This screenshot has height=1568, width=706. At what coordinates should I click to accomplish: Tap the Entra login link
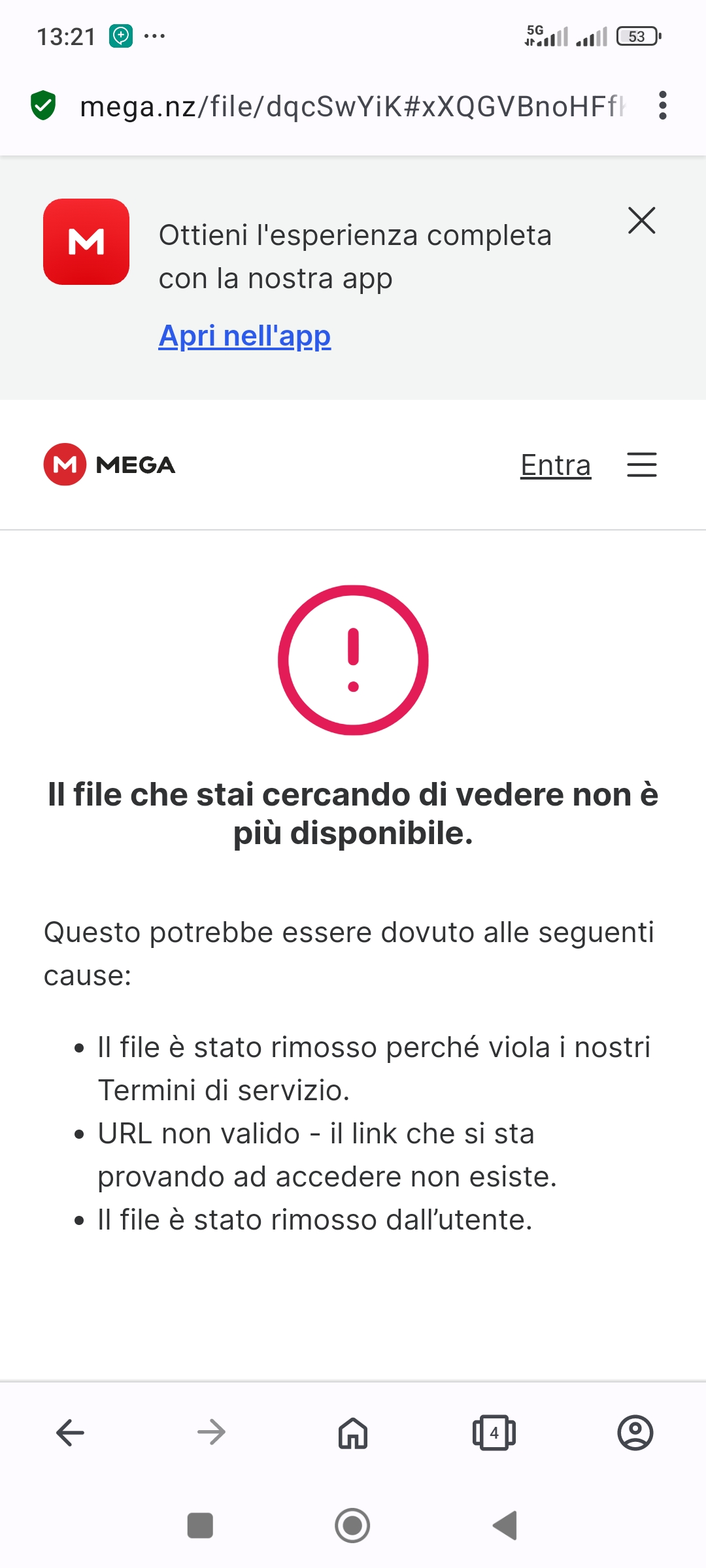(x=556, y=465)
